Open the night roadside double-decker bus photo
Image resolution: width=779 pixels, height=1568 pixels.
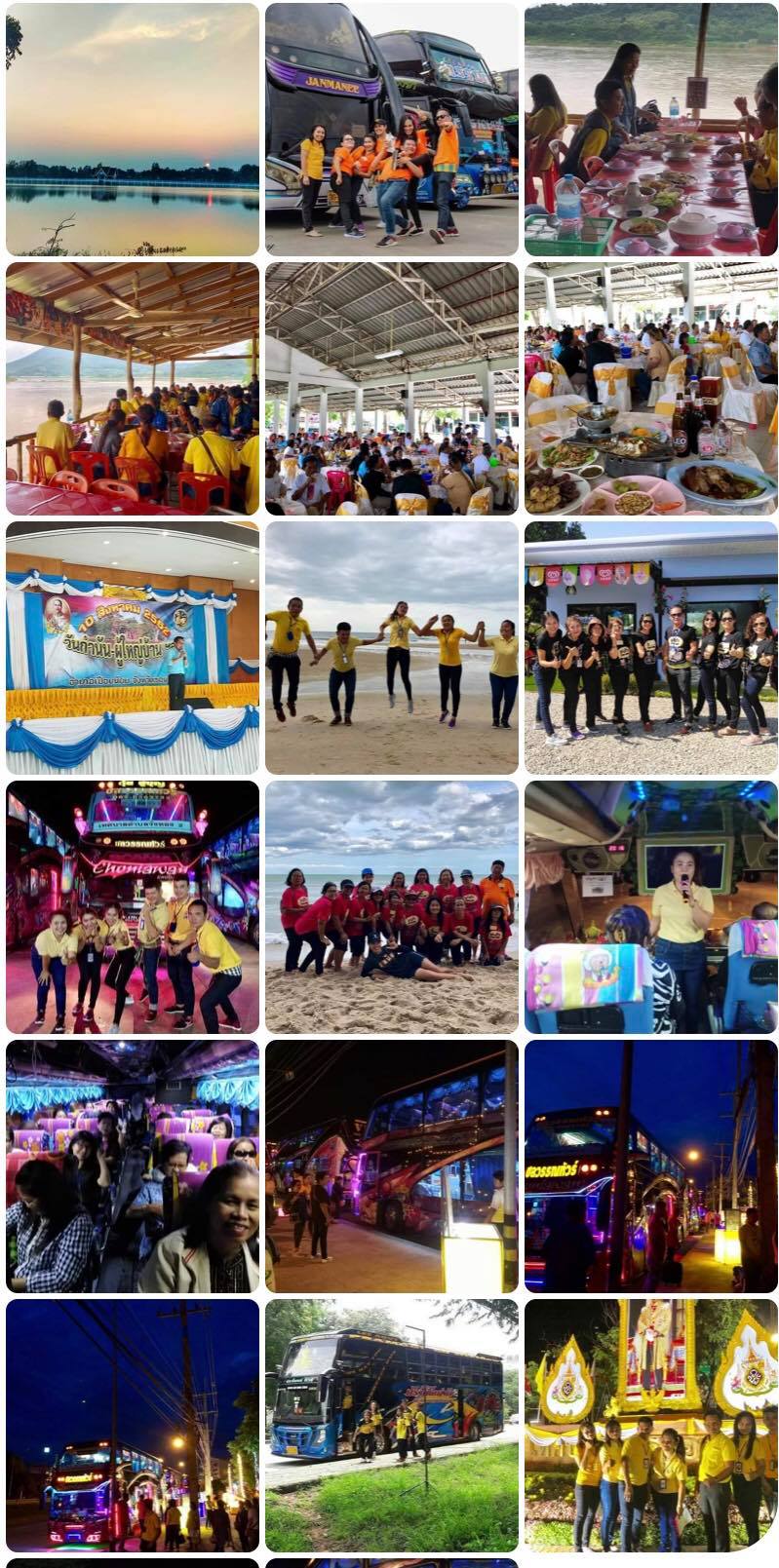click(392, 1166)
